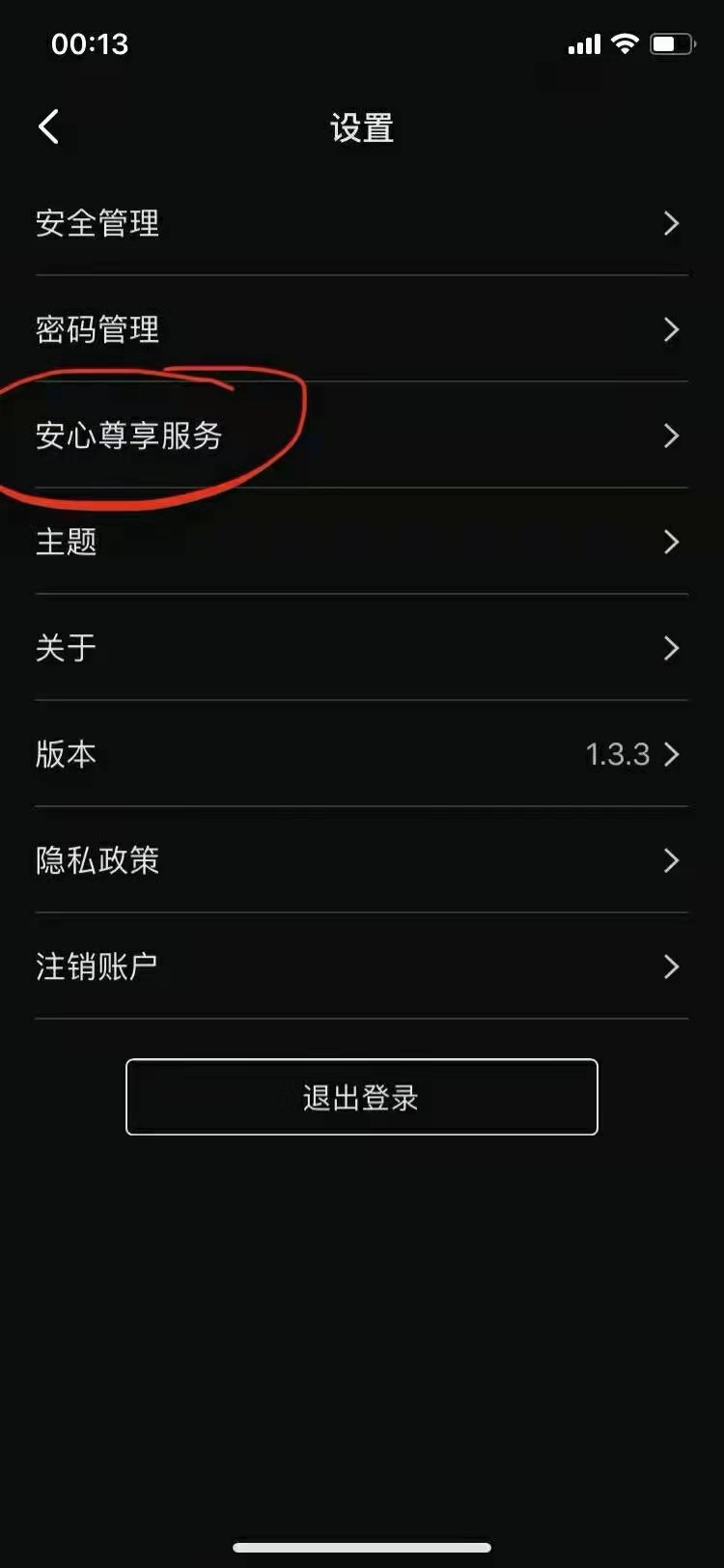View 隐私政策

[x=361, y=860]
